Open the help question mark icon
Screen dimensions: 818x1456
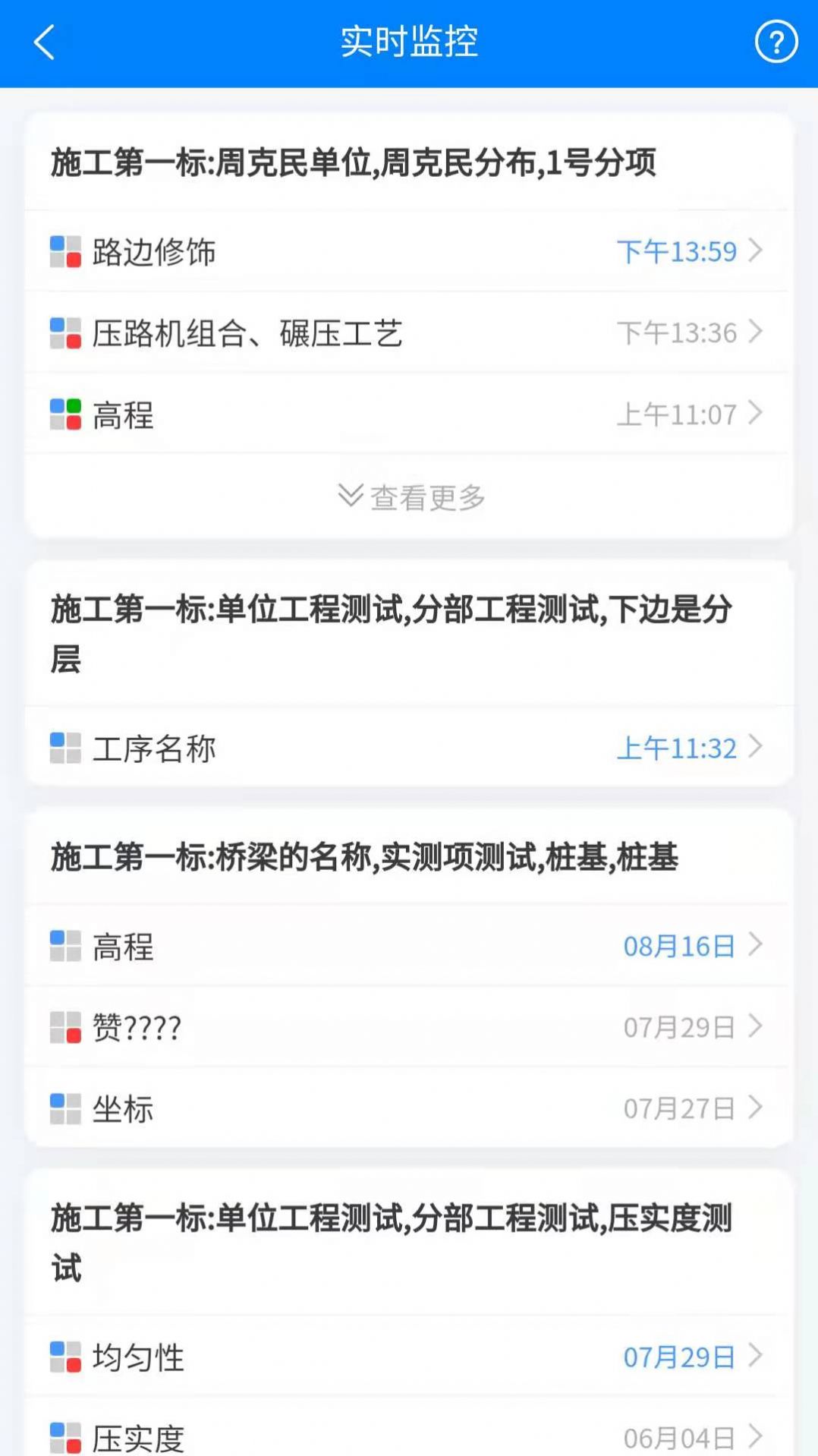[776, 42]
